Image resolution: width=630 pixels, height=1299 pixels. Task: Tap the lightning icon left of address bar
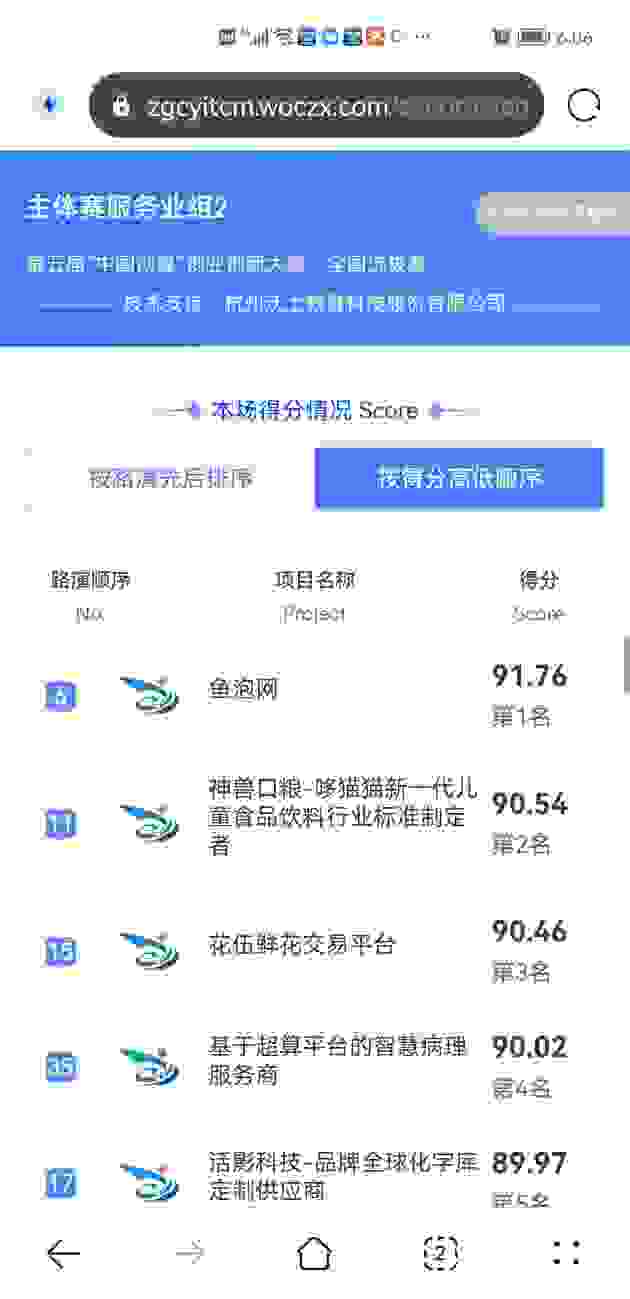(x=47, y=105)
